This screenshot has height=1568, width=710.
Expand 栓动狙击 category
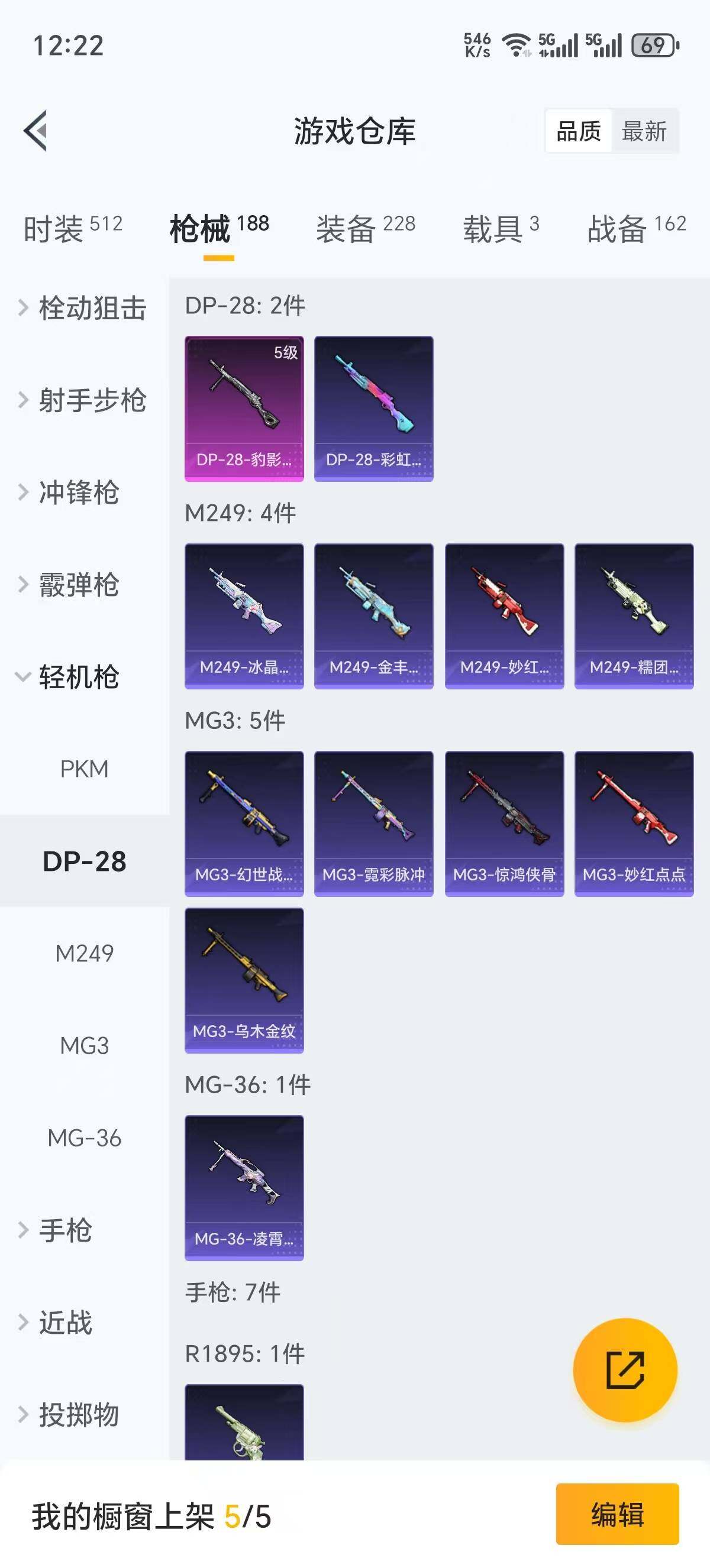pos(83,308)
